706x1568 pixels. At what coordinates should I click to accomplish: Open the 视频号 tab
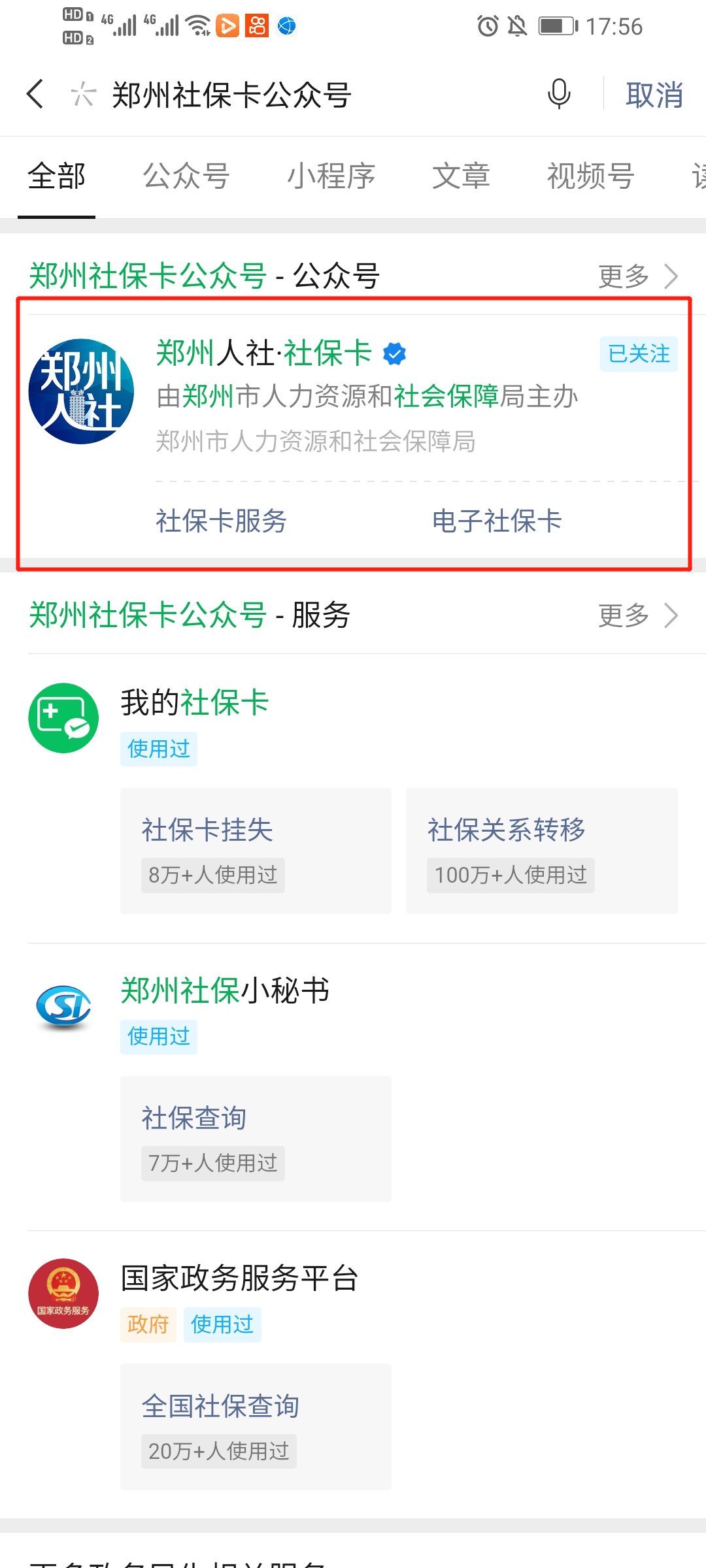pos(590,176)
